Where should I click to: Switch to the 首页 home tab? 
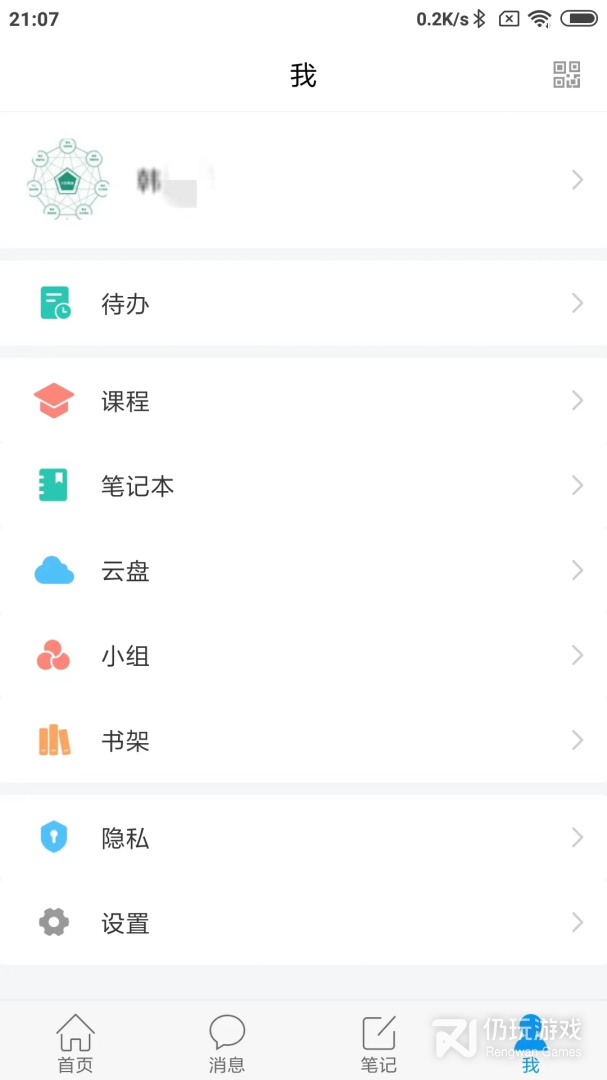pos(75,1043)
